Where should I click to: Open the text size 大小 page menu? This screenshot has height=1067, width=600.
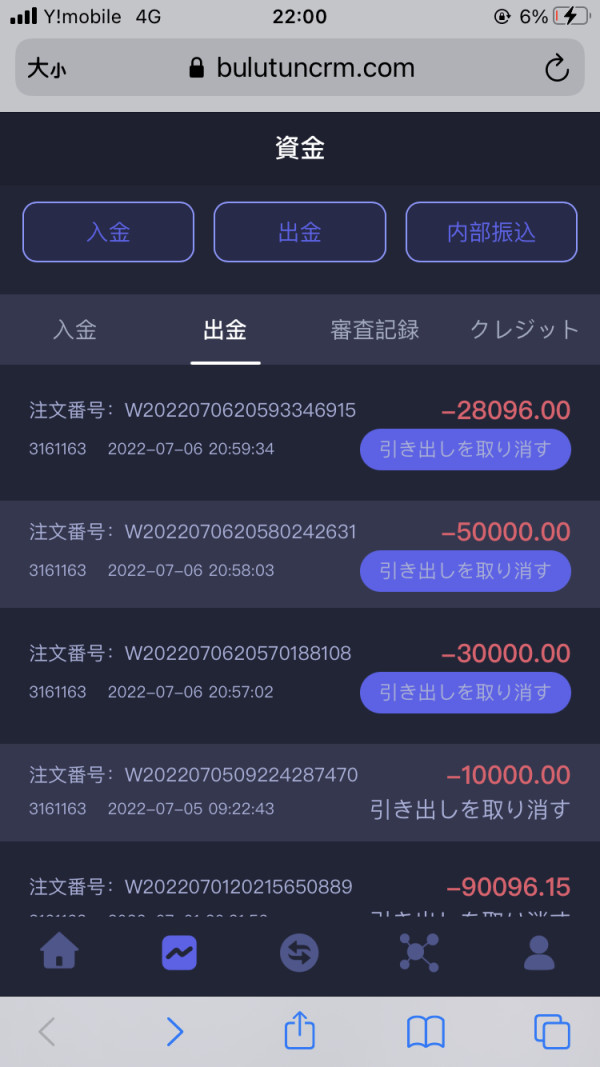coord(46,68)
